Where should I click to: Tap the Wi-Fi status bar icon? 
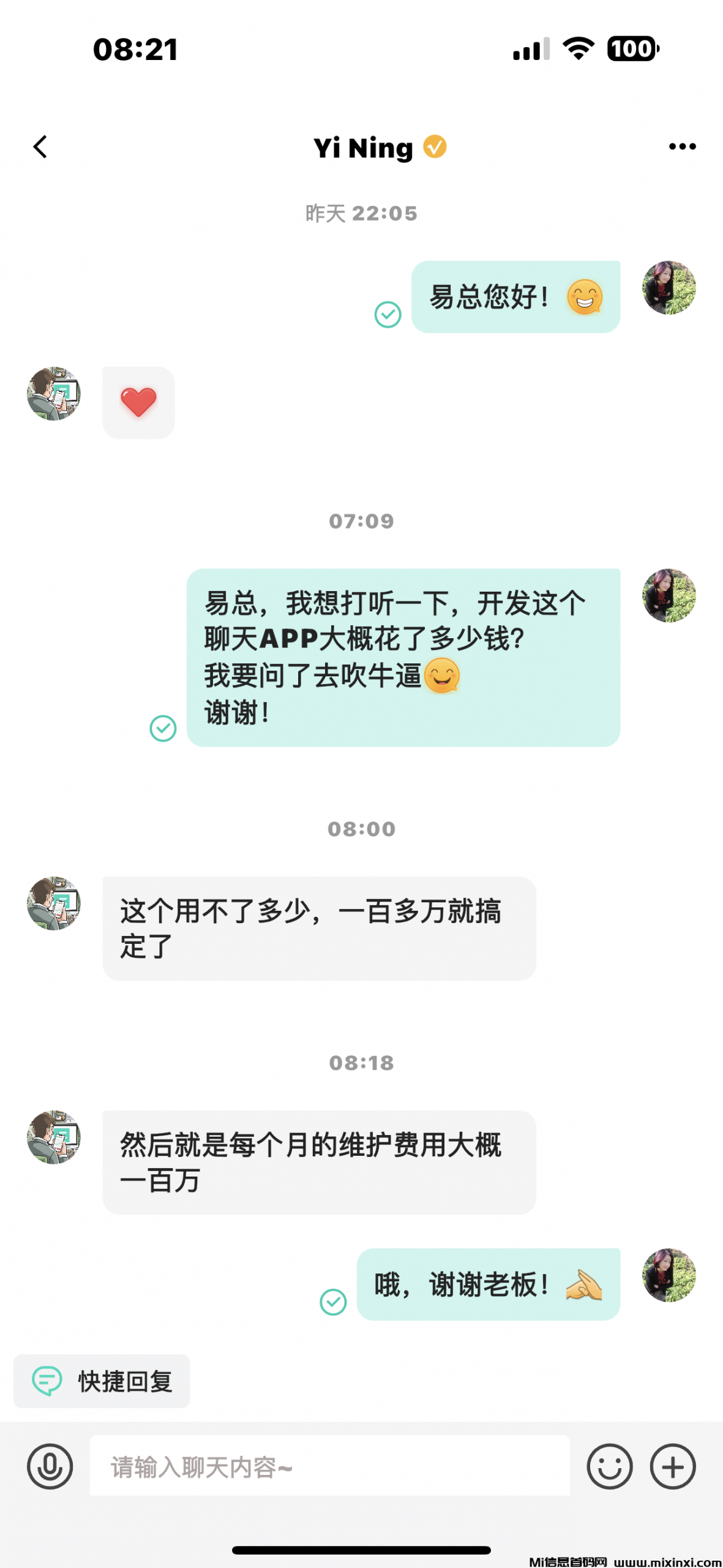pyautogui.click(x=578, y=50)
